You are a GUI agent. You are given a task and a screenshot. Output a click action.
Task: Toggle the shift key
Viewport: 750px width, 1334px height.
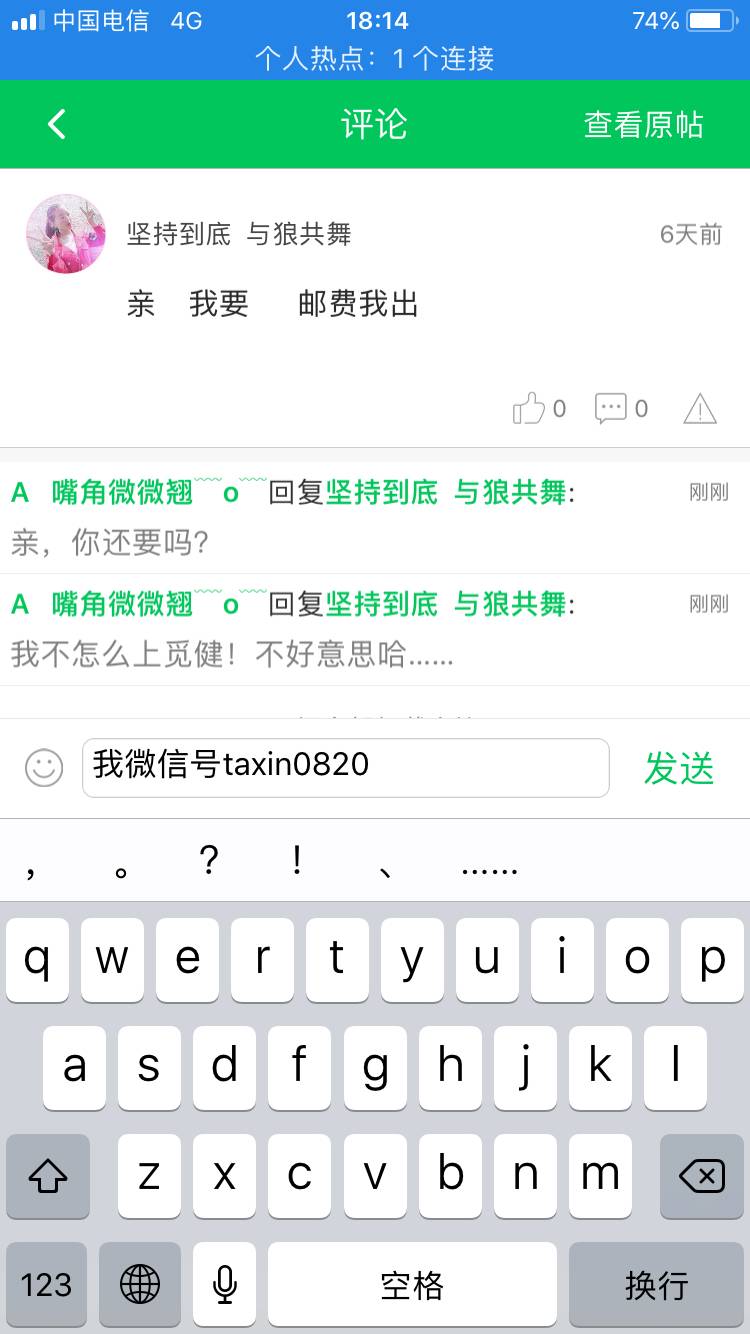coord(47,1176)
